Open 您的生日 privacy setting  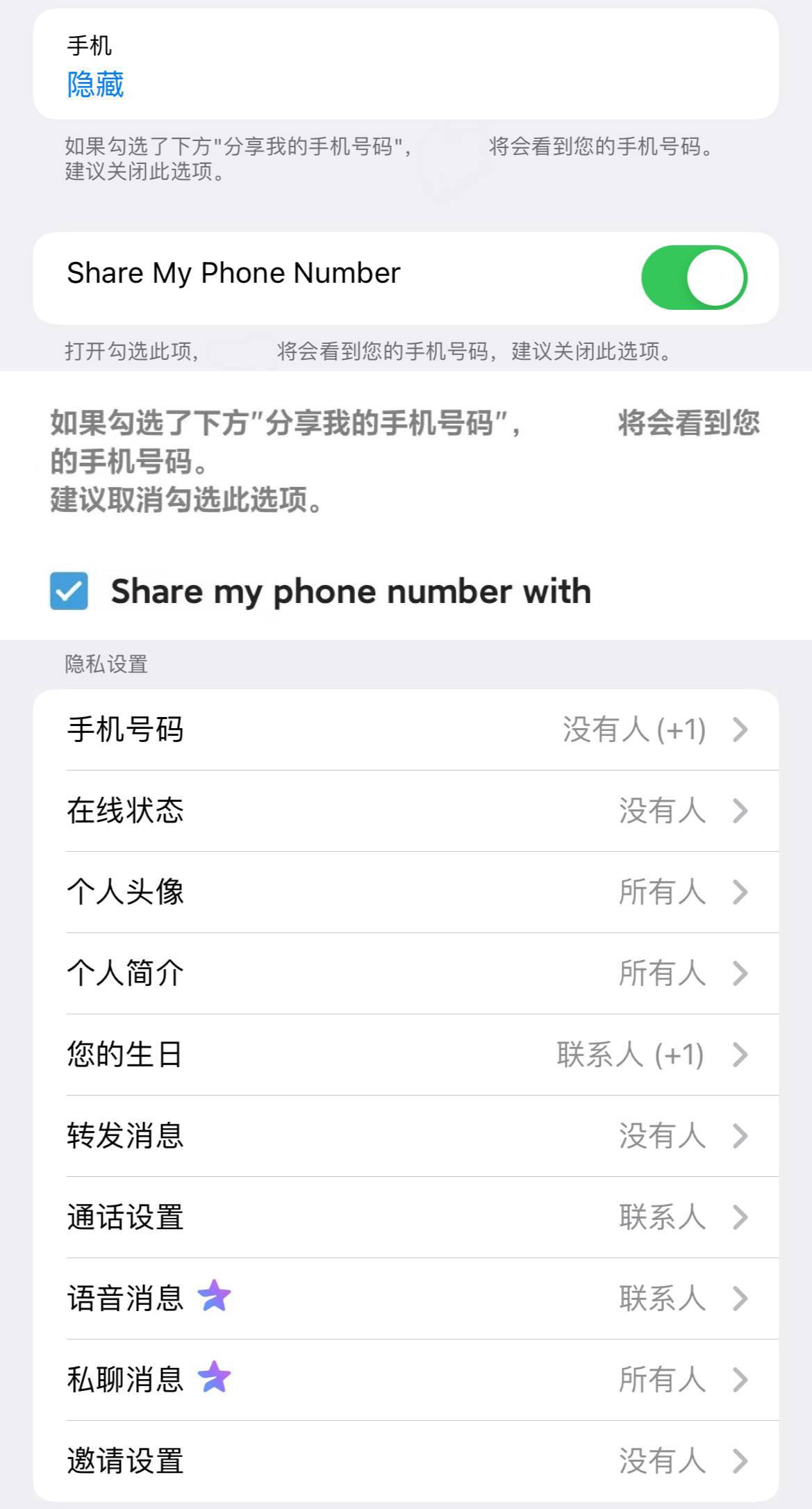[x=406, y=1055]
